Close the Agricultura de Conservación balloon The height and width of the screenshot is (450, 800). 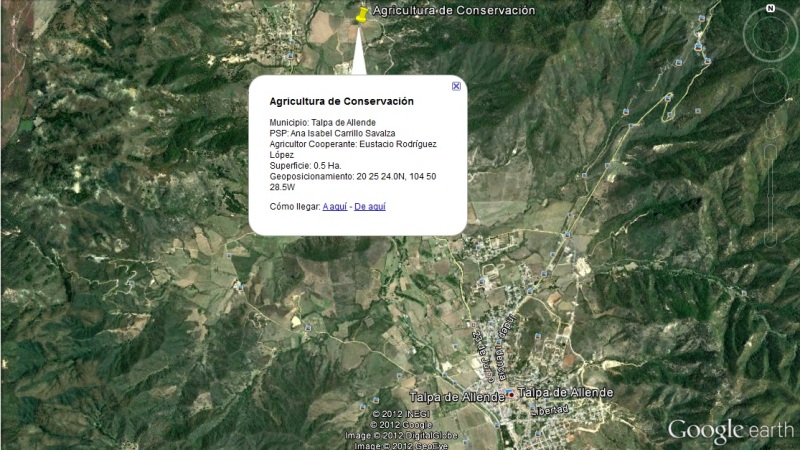pyautogui.click(x=456, y=87)
